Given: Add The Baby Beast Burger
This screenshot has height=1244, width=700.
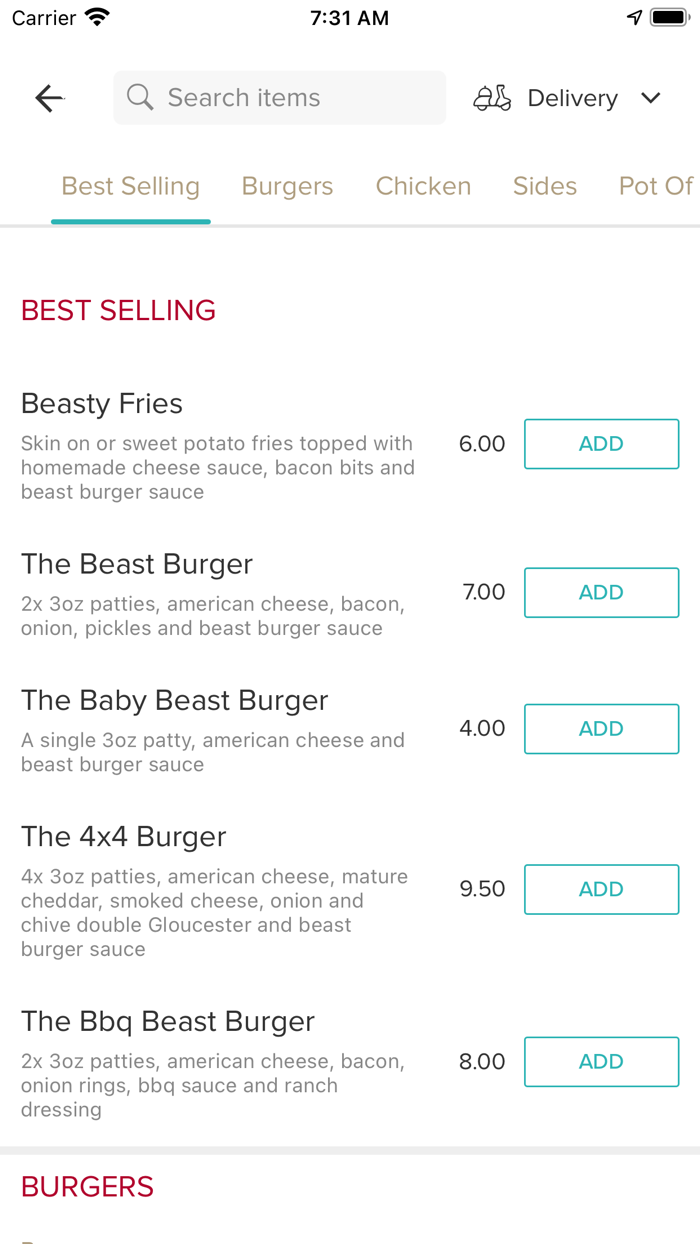Looking at the screenshot, I should click(x=601, y=729).
